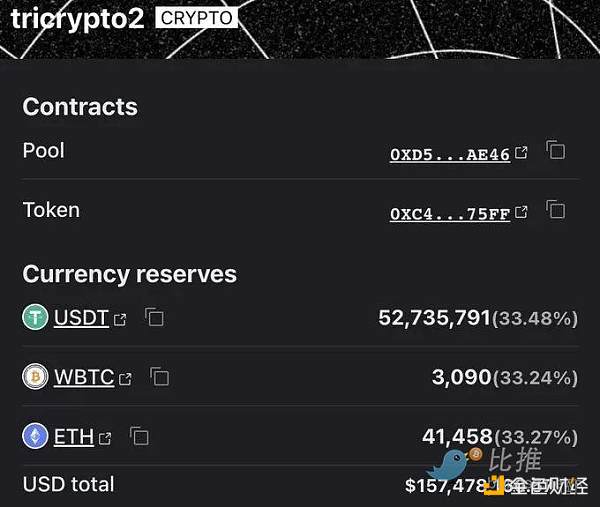This screenshot has width=600, height=507.
Task: Open the Pool contract address 0XD5...AE46
Action: pyautogui.click(x=450, y=155)
